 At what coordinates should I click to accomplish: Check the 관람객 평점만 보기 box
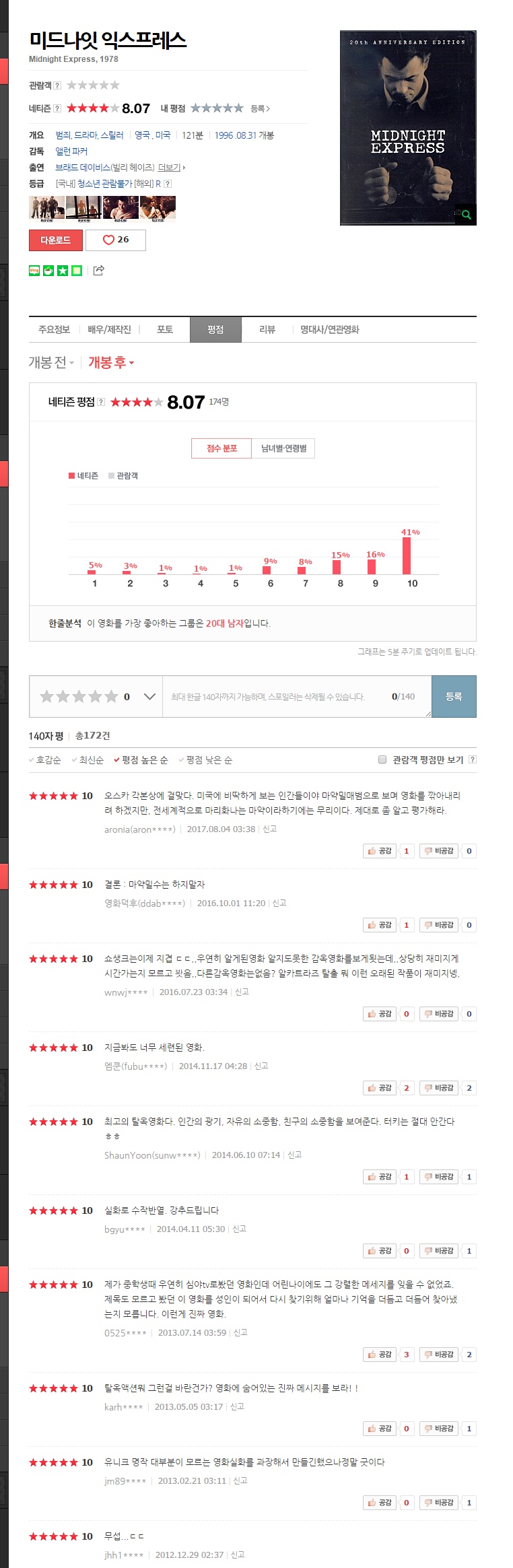[x=382, y=759]
